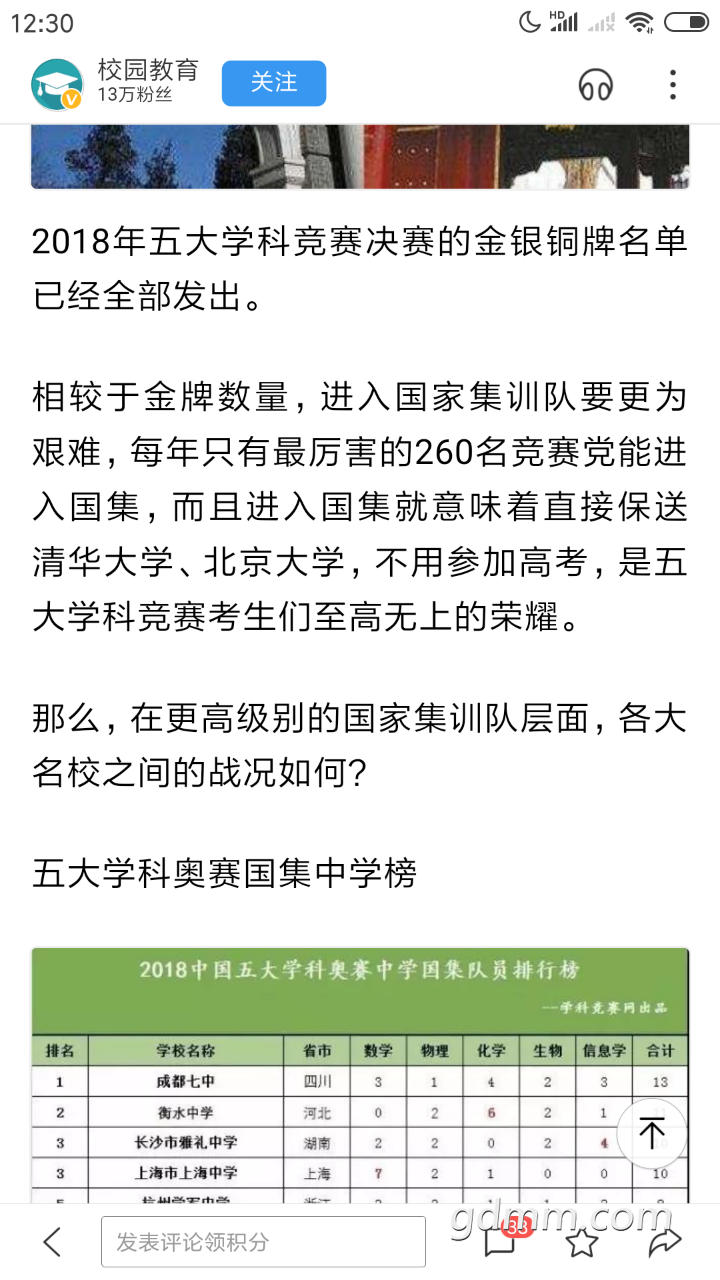Follow 校园教育 with the 关注 button
The width and height of the screenshot is (720, 1280).
(x=273, y=83)
